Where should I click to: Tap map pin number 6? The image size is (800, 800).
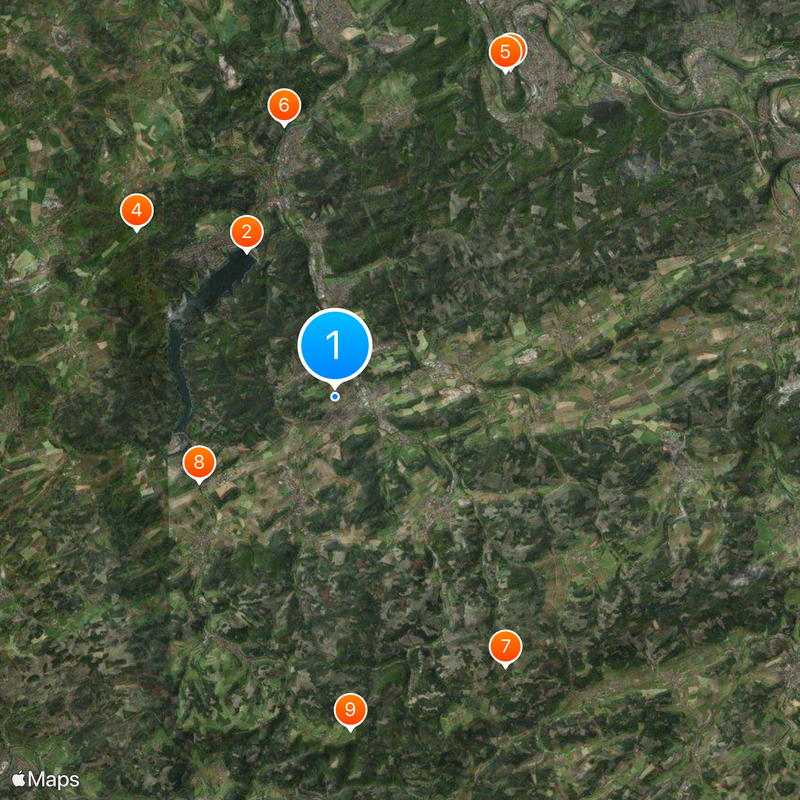pos(284,105)
